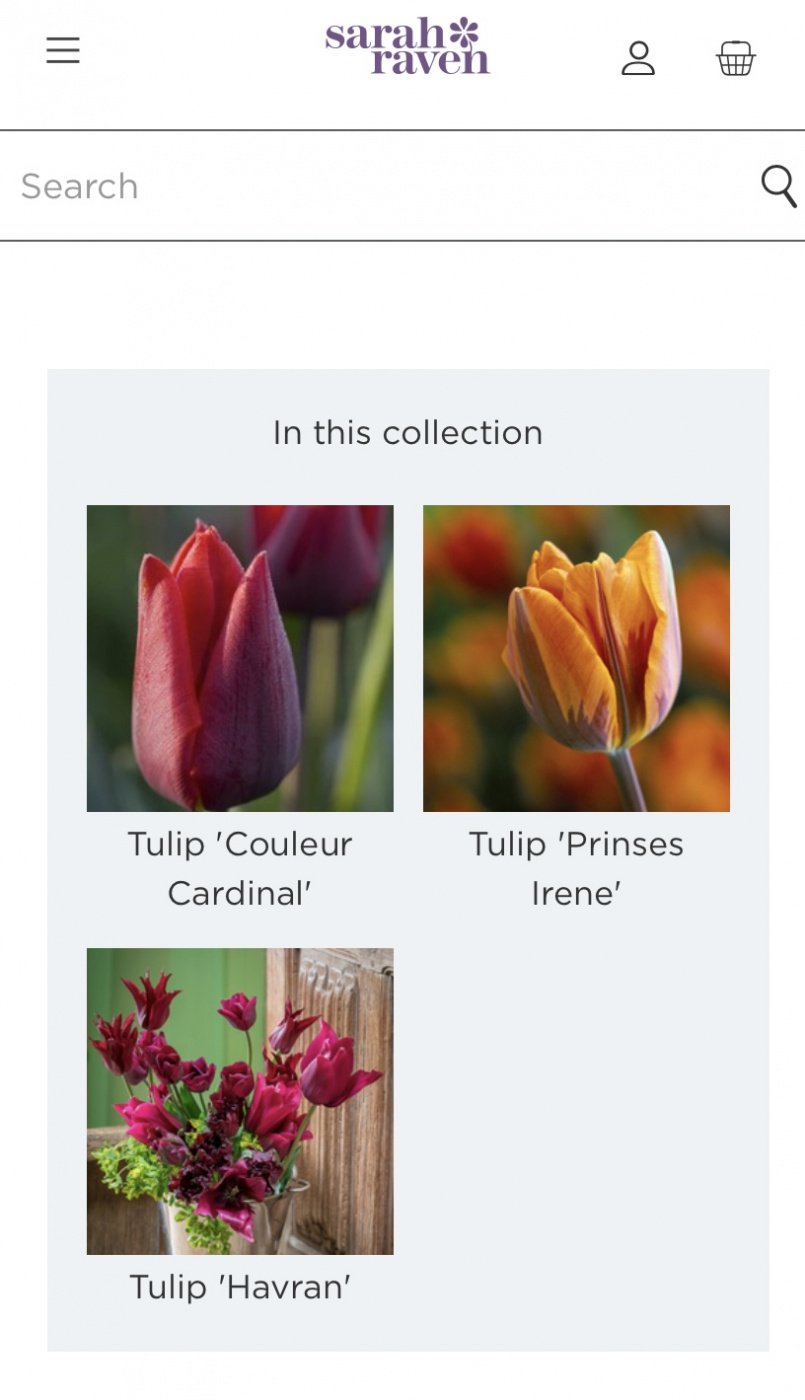The height and width of the screenshot is (1400, 805).
Task: Tap the Search input field
Action: pos(380,186)
